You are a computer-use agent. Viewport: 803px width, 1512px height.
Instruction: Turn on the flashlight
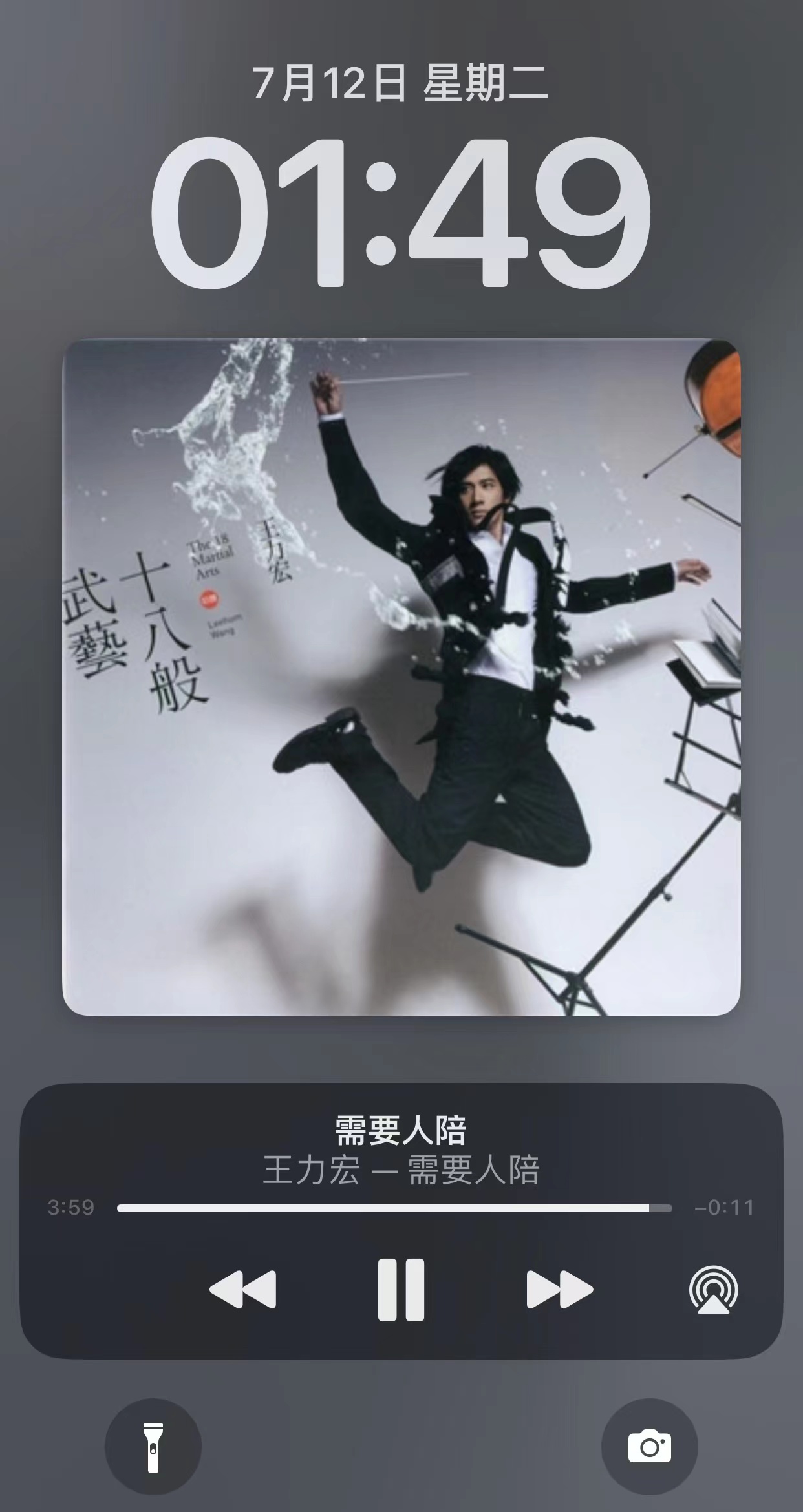click(x=153, y=1446)
